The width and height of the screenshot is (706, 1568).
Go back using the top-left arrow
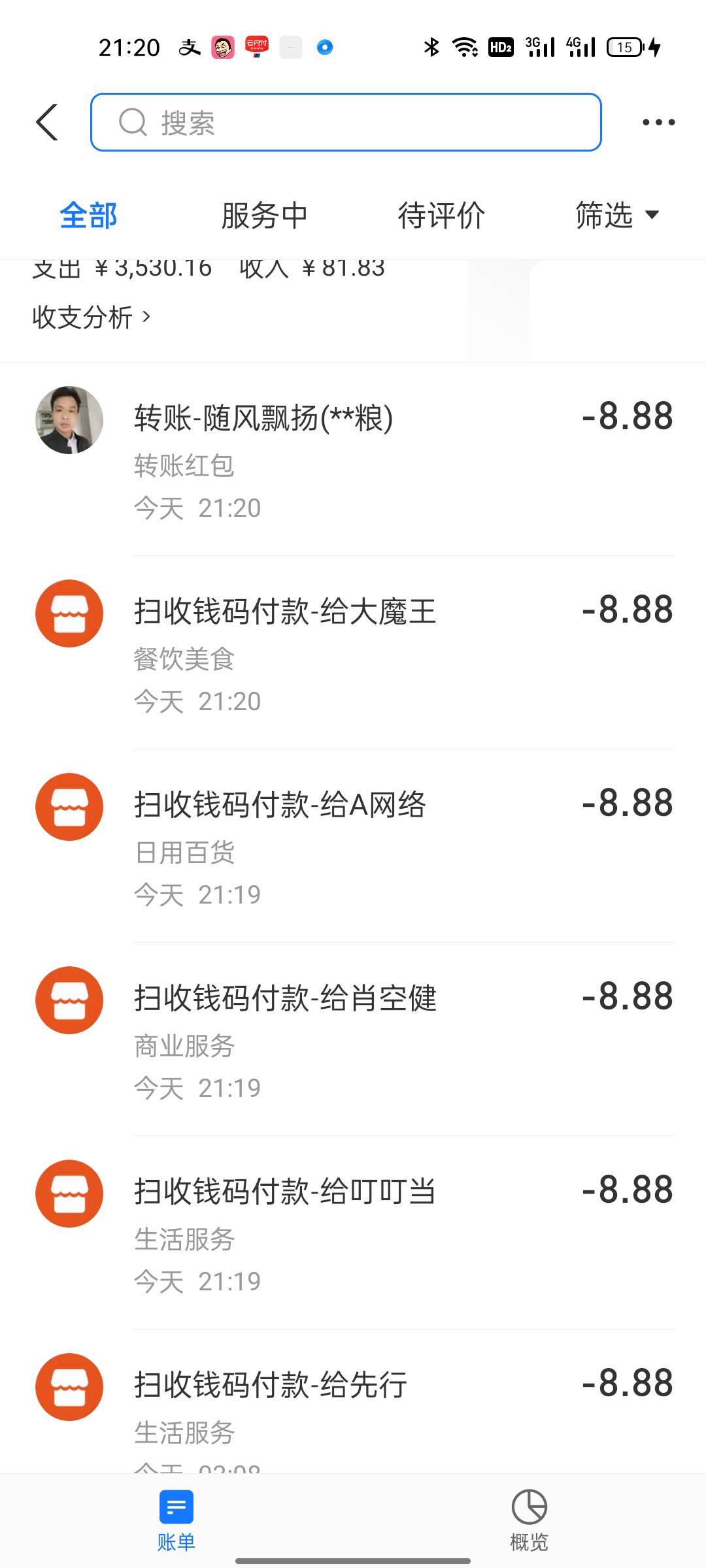tap(47, 122)
